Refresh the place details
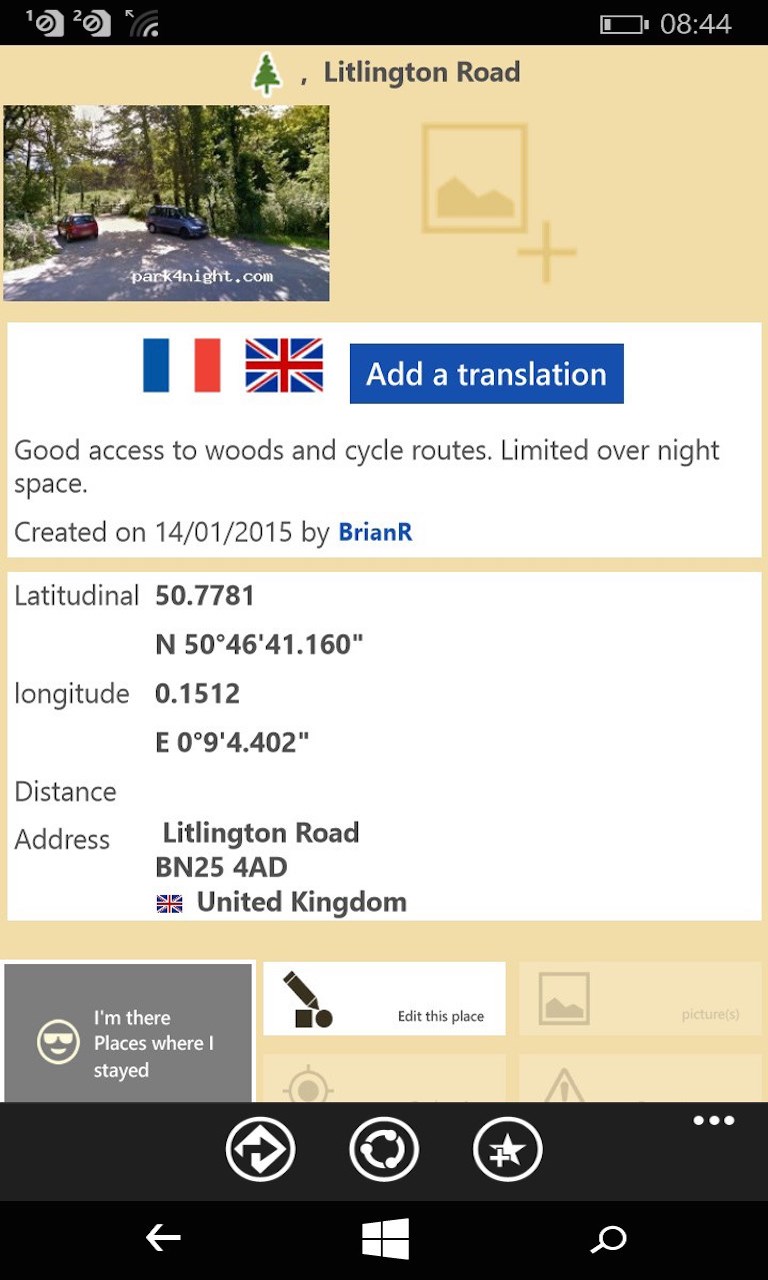The image size is (768, 1280). pyautogui.click(x=384, y=1150)
